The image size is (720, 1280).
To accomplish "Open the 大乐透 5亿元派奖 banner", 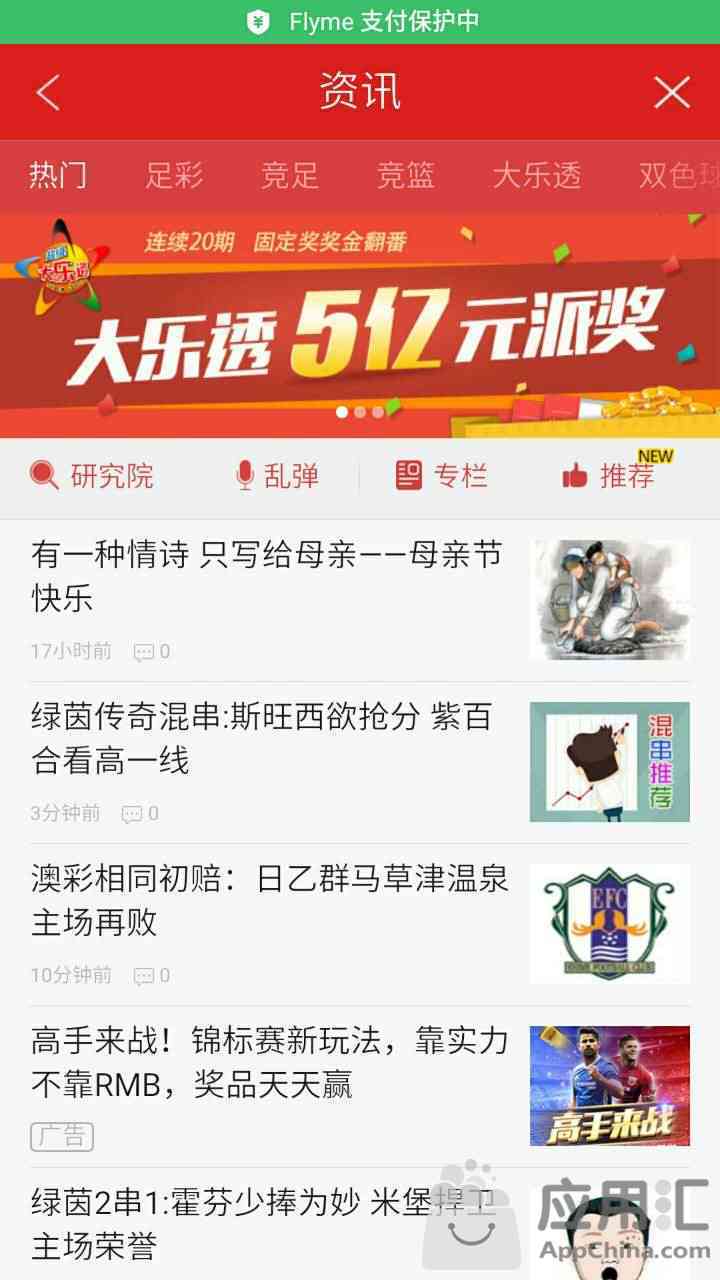I will coord(360,325).
